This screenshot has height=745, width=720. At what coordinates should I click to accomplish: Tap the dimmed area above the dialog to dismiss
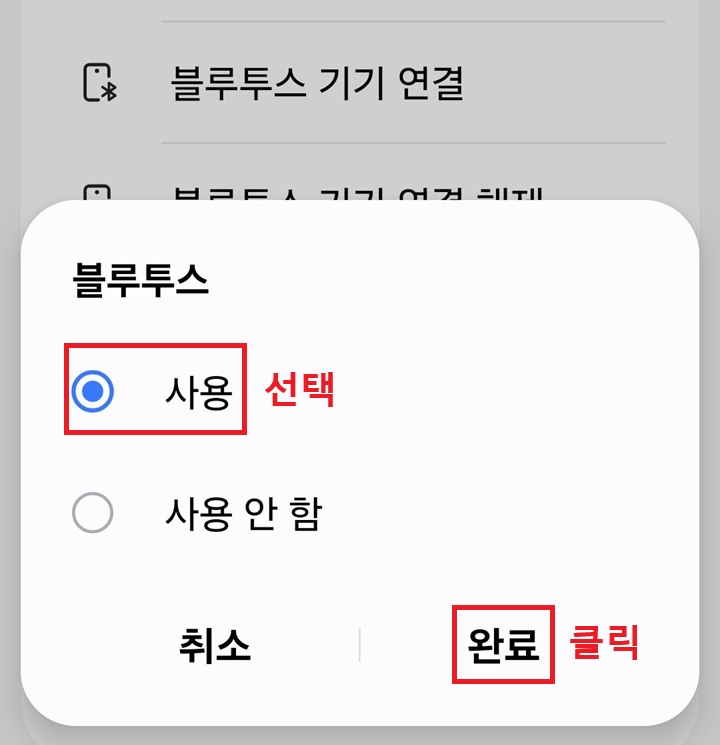[x=360, y=100]
